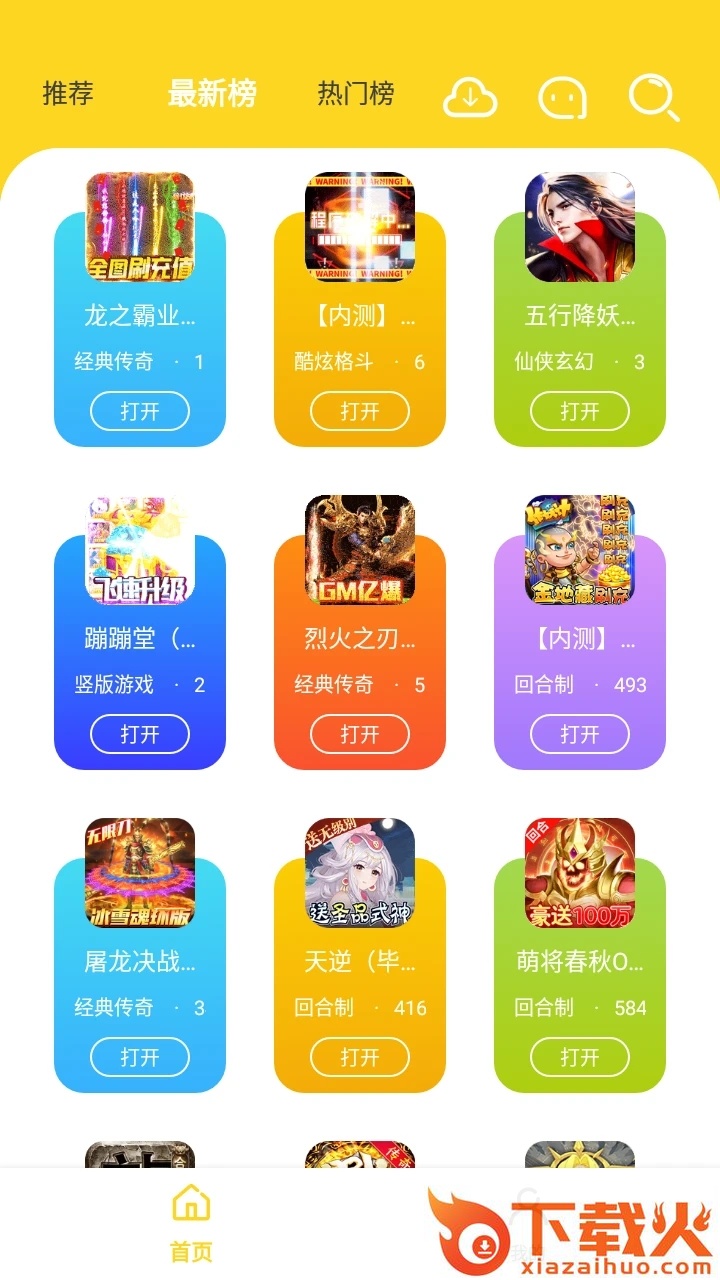Open the search magnifier icon
Image resolution: width=720 pixels, height=1280 pixels.
(x=653, y=97)
